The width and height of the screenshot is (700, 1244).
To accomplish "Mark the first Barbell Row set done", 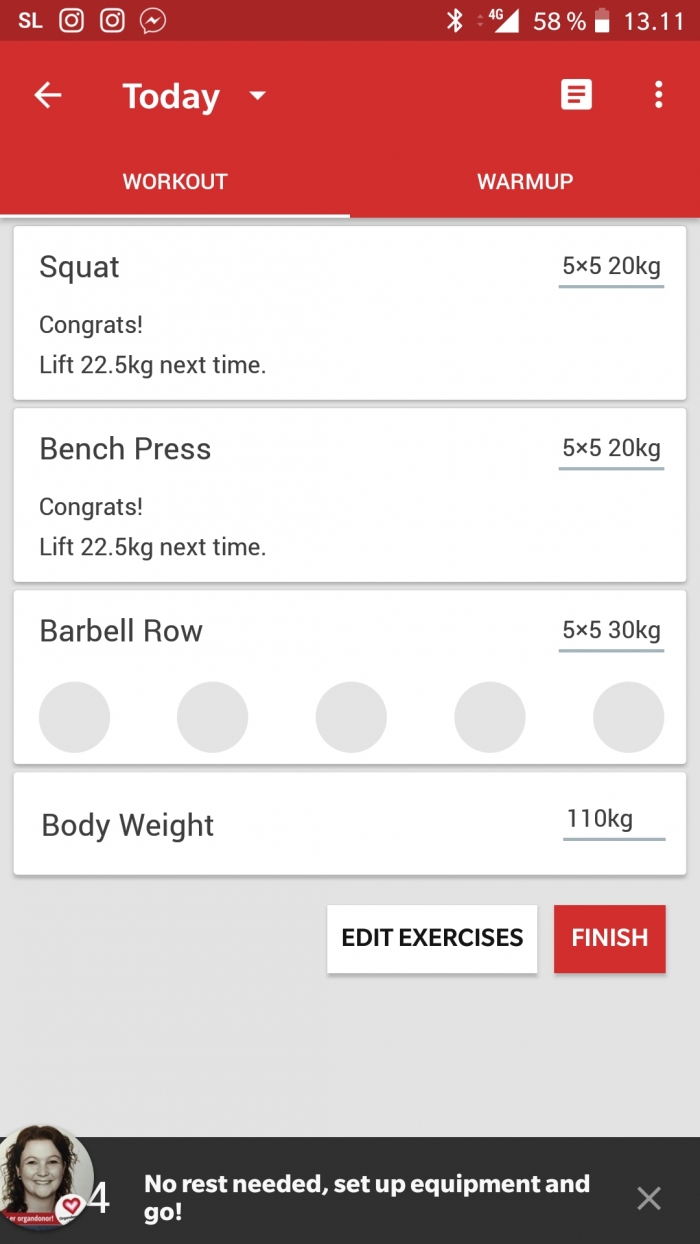I will click(75, 717).
